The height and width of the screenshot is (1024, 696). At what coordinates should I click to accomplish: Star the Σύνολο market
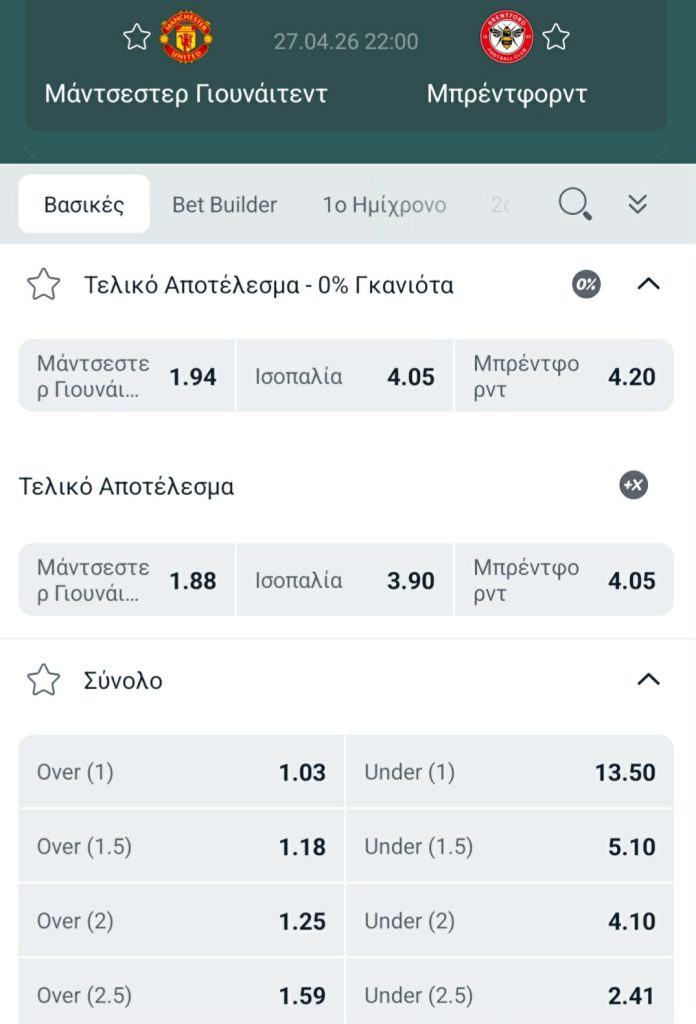(x=43, y=681)
